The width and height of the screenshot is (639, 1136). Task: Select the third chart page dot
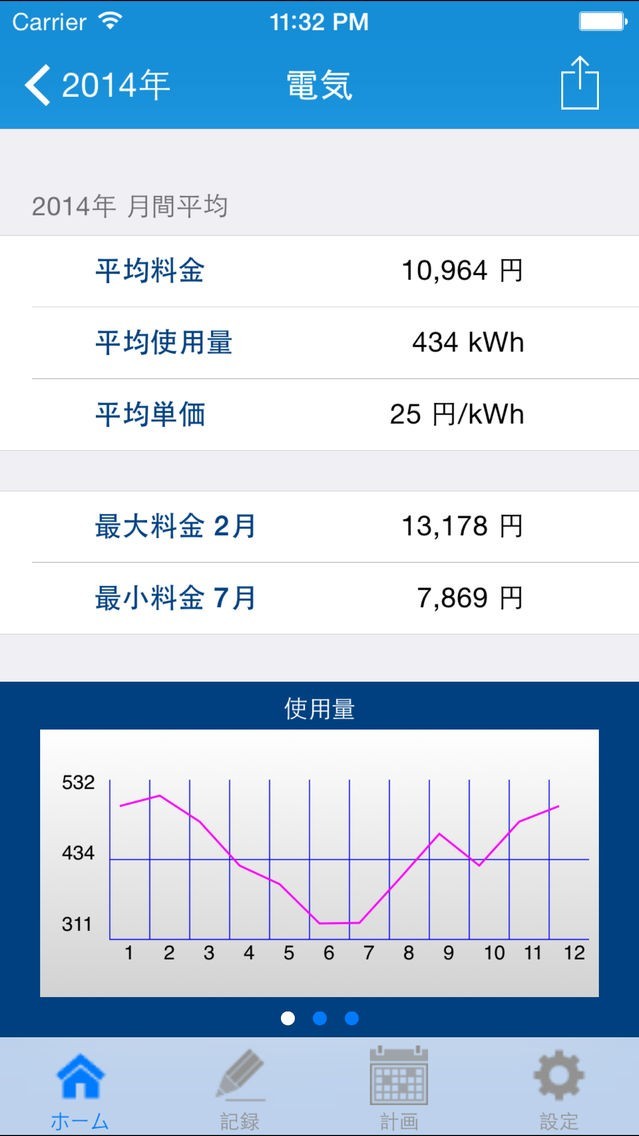click(x=352, y=1018)
